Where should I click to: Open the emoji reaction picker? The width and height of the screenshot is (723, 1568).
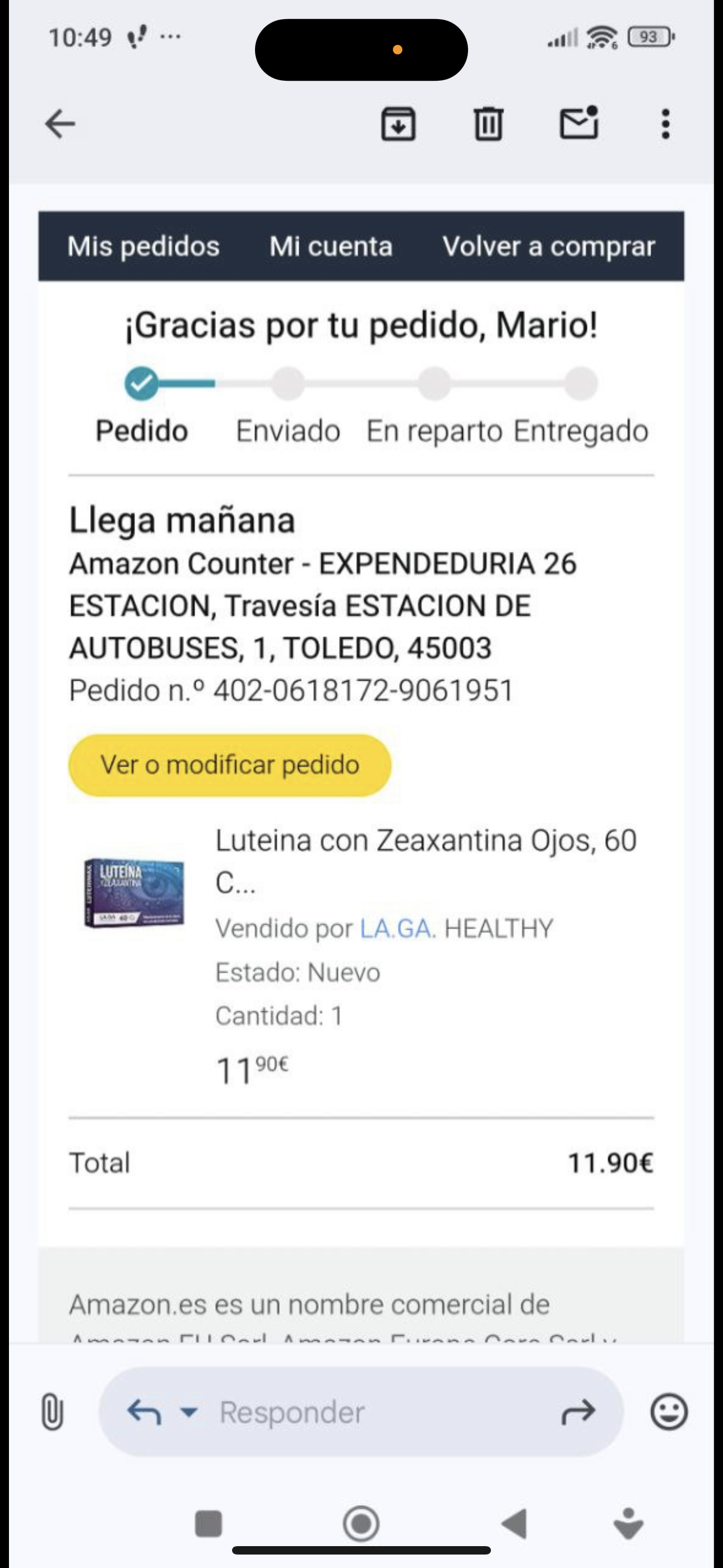click(669, 1412)
